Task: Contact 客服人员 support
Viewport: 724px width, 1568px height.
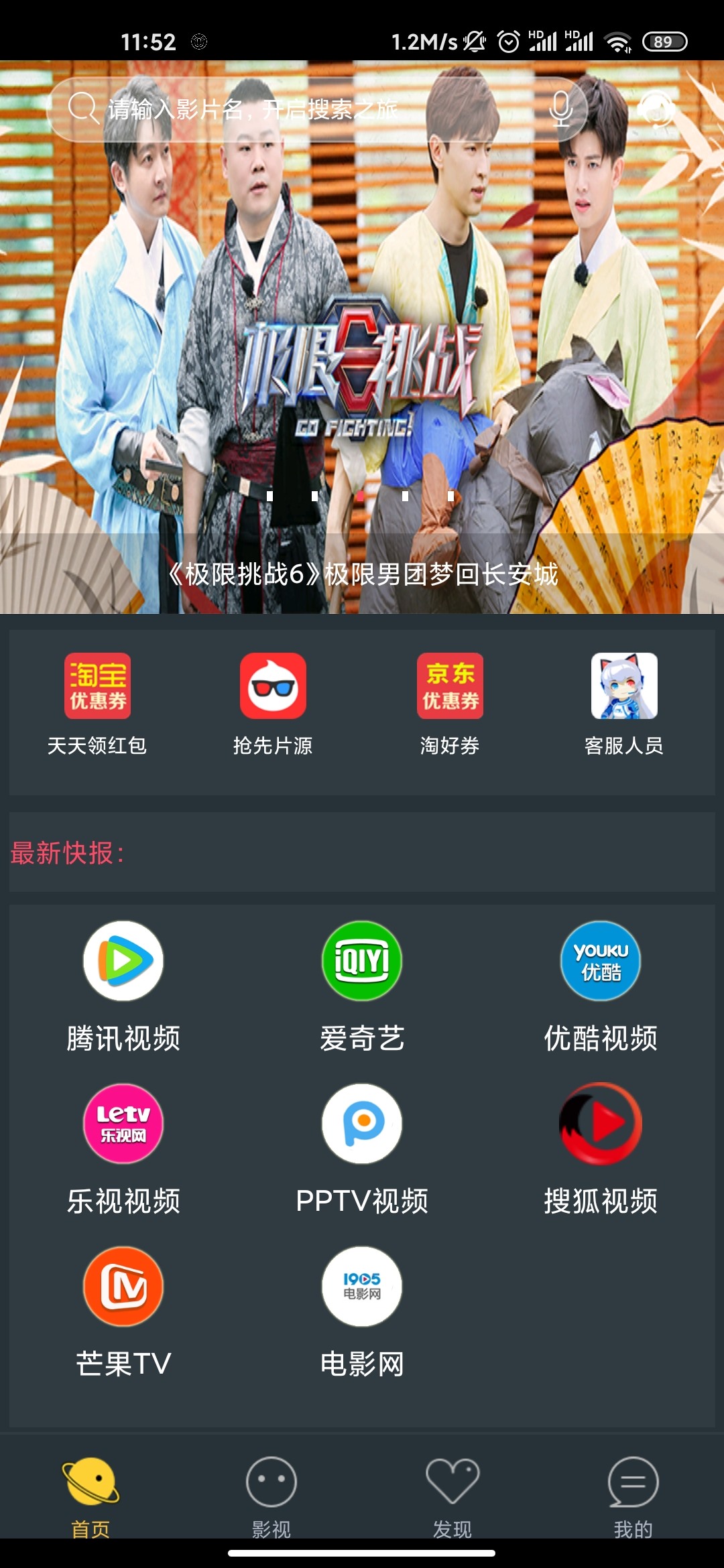Action: tap(624, 702)
